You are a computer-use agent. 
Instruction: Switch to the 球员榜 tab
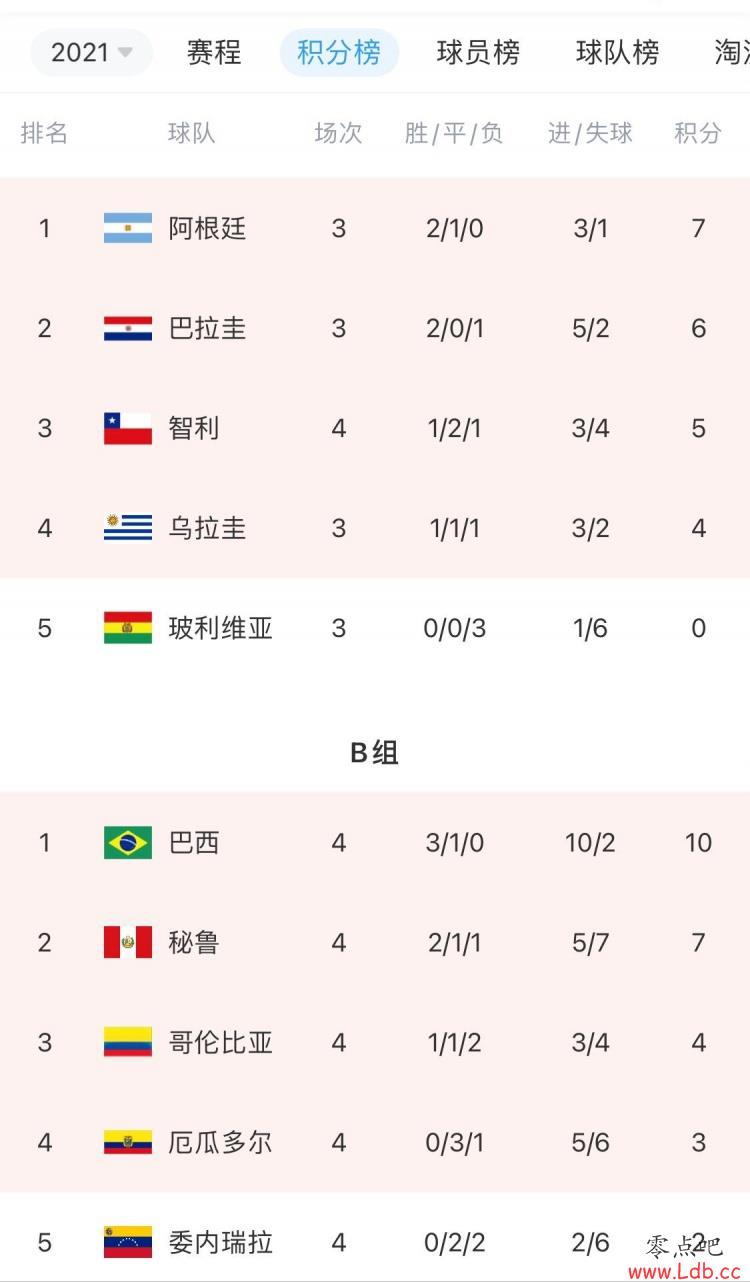(x=478, y=53)
